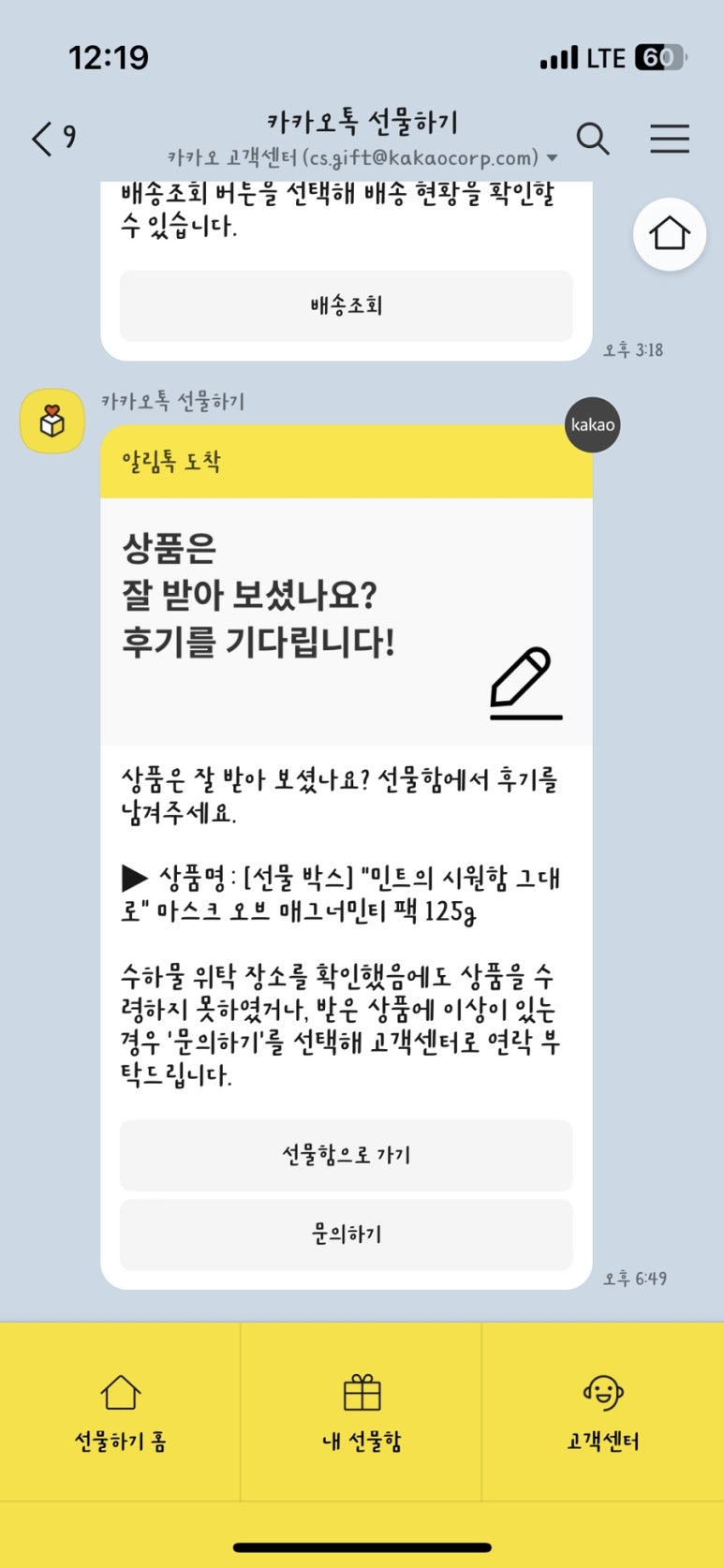Open the hamburger menu
Screen dimensions: 724x1568
pyautogui.click(x=670, y=139)
